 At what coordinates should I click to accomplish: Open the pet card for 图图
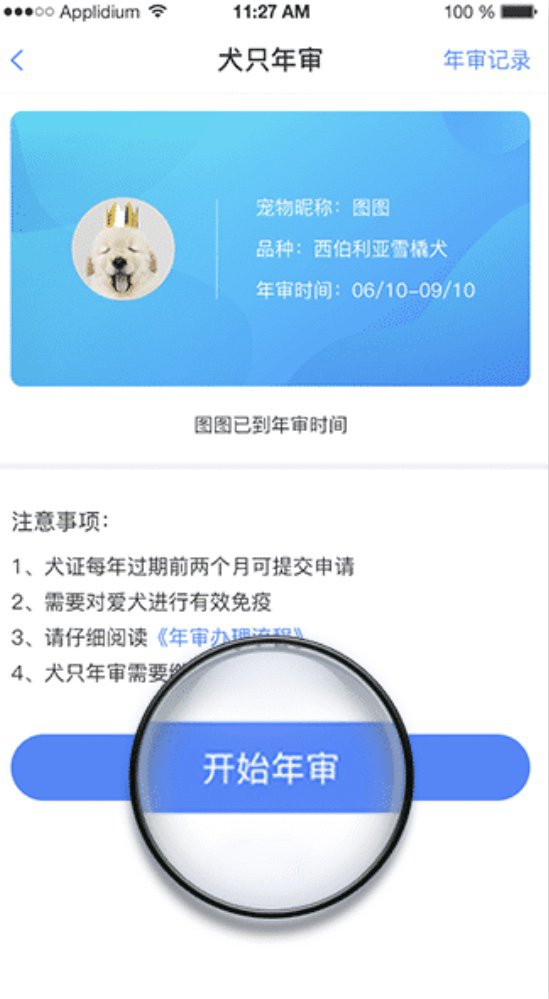click(270, 249)
